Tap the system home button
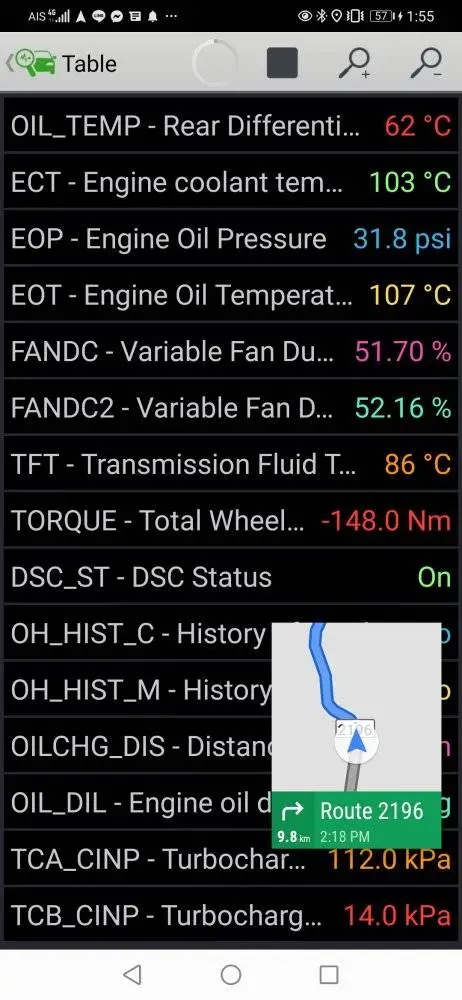The width and height of the screenshot is (462, 1000). tap(230, 974)
